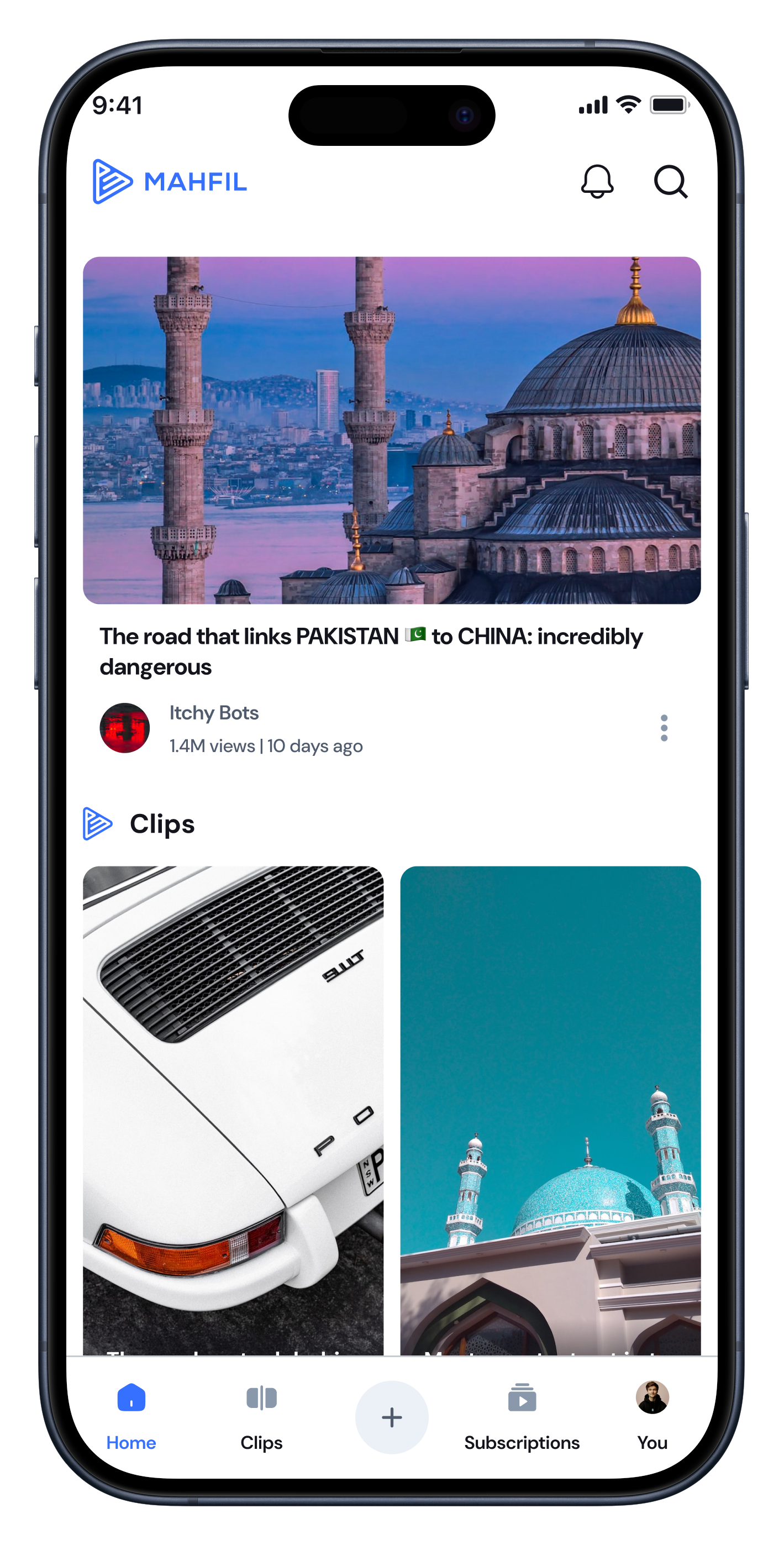Open the video's three-dot options menu
Image resolution: width=784 pixels, height=1545 pixels.
tap(664, 728)
